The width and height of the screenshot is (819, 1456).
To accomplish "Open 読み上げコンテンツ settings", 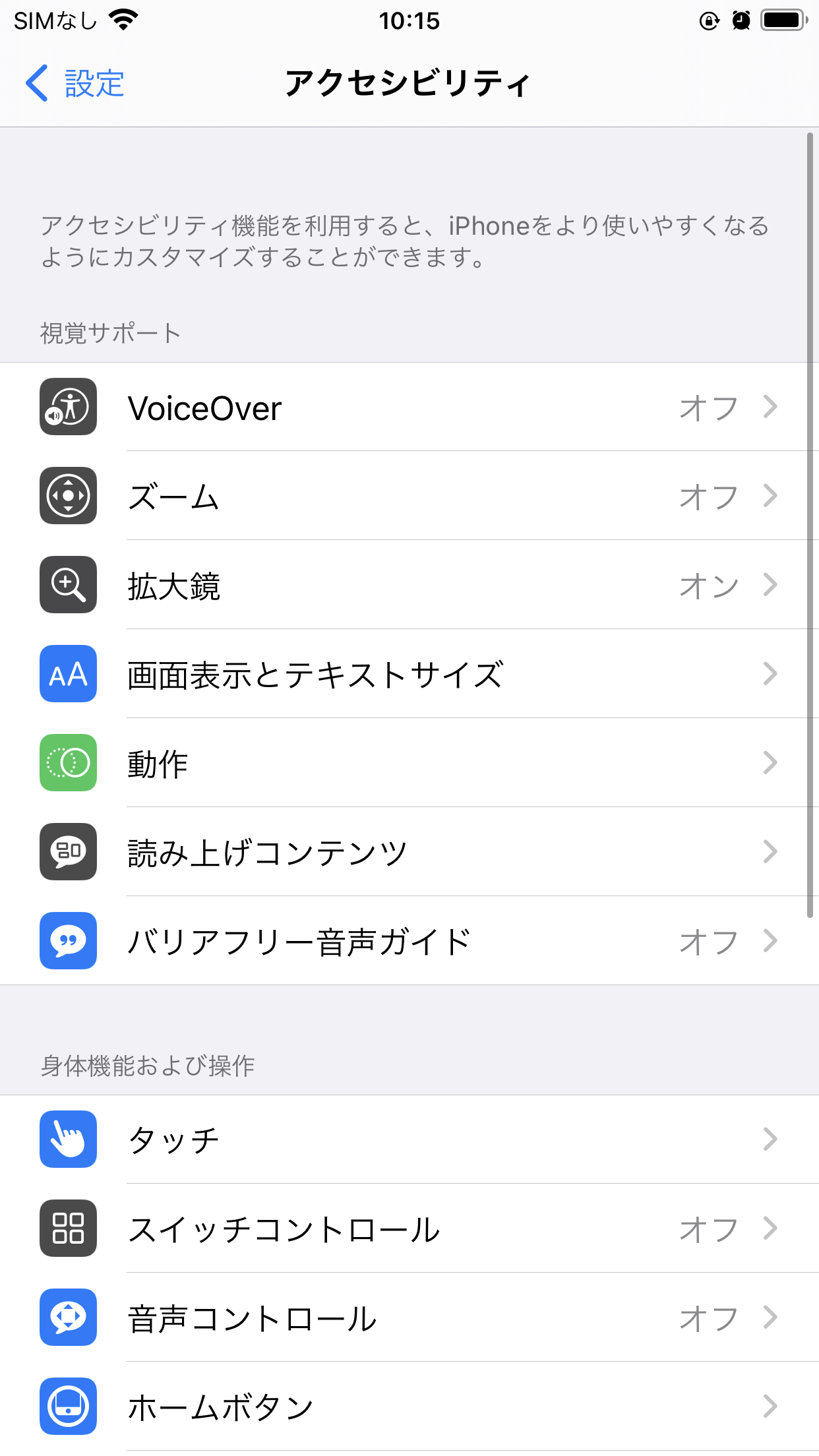I will click(x=409, y=853).
